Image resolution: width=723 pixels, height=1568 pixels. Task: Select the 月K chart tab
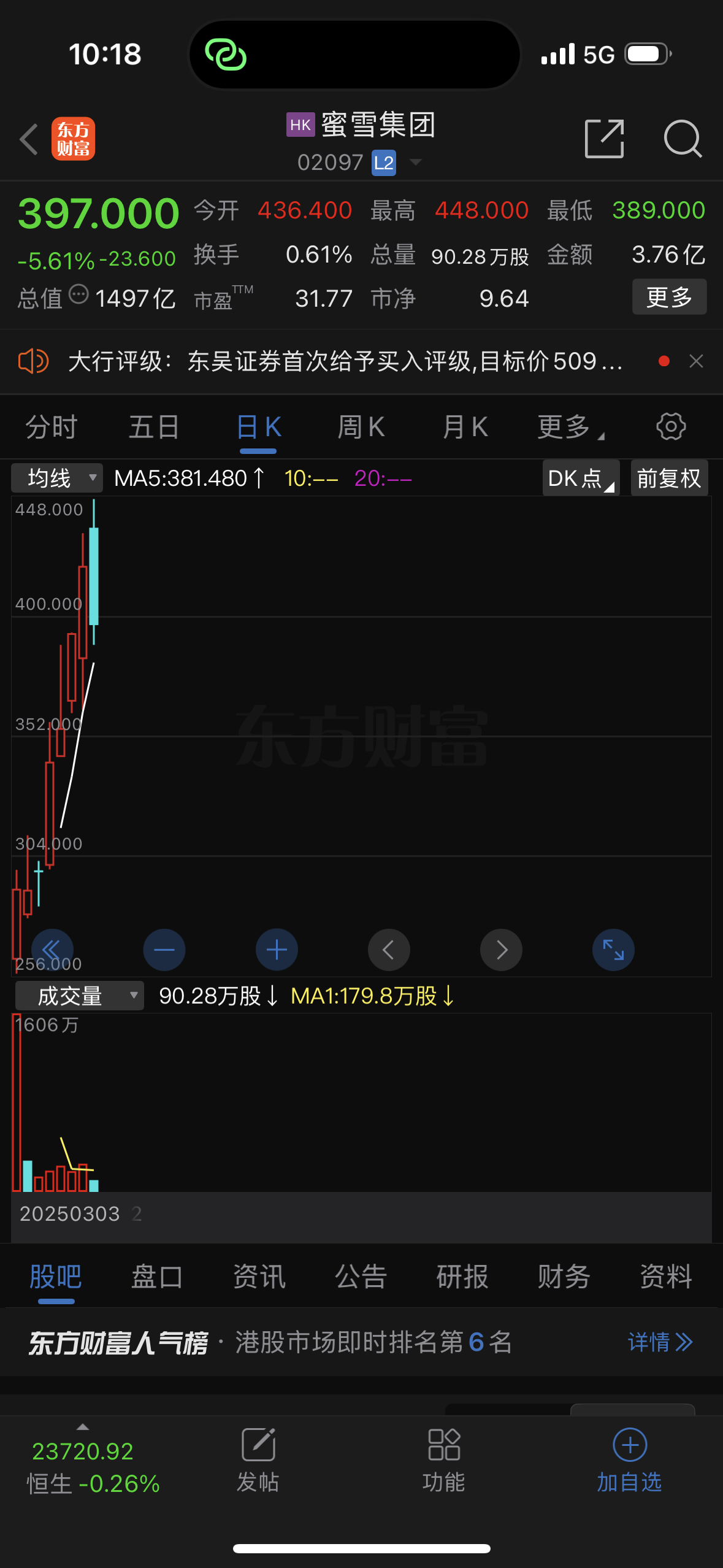coord(465,427)
